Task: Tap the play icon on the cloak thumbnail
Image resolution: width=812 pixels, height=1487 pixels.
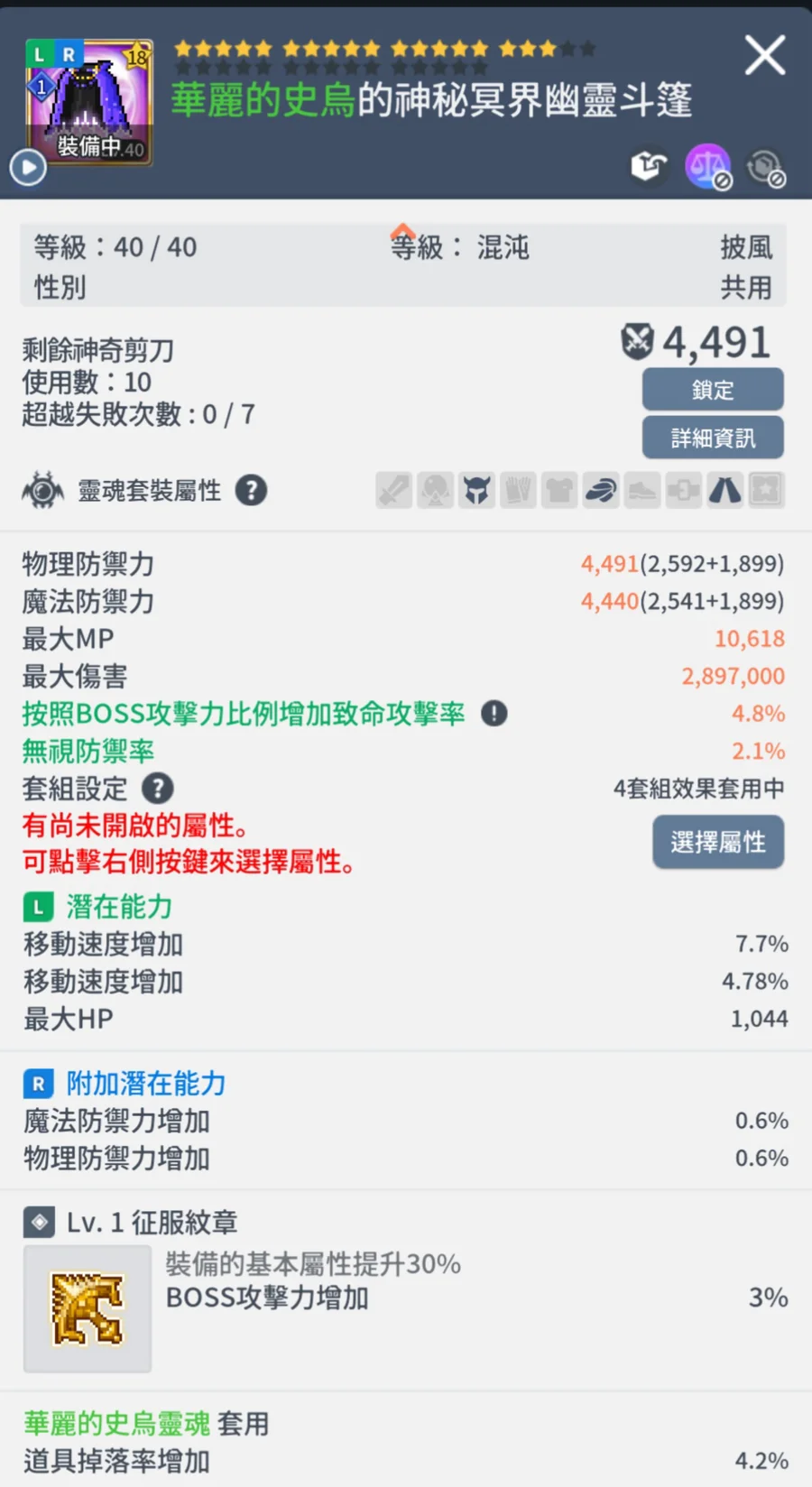Action: (28, 167)
